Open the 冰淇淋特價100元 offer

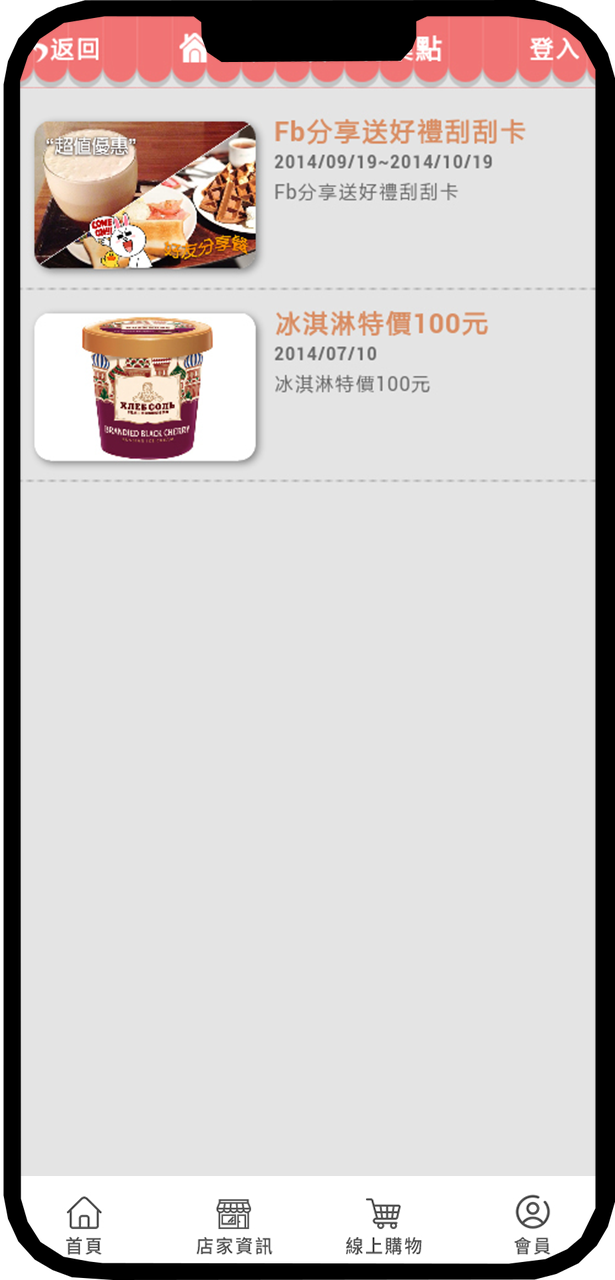[x=381, y=324]
